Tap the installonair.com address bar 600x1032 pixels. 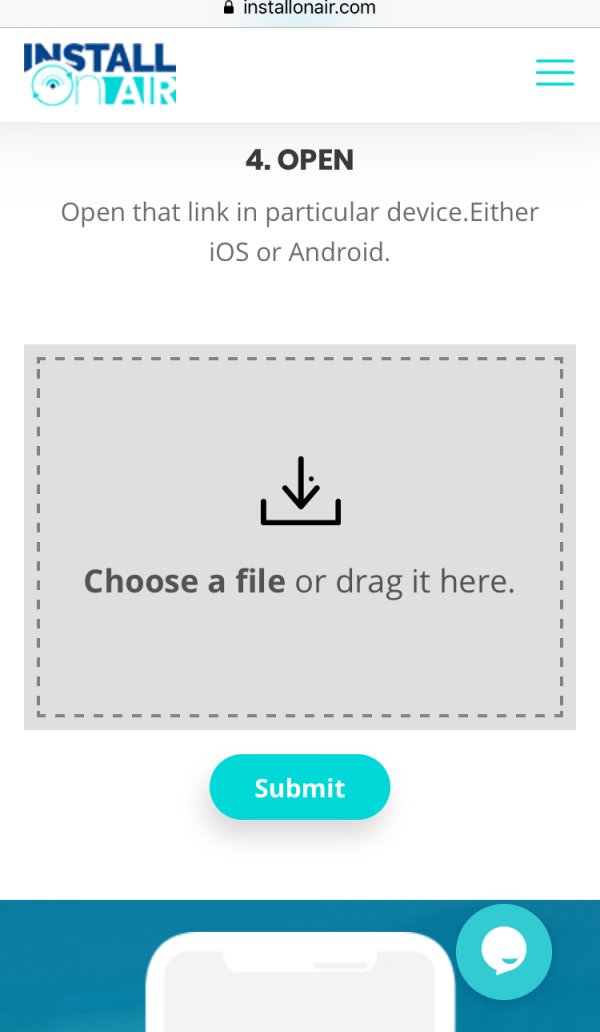click(x=300, y=8)
